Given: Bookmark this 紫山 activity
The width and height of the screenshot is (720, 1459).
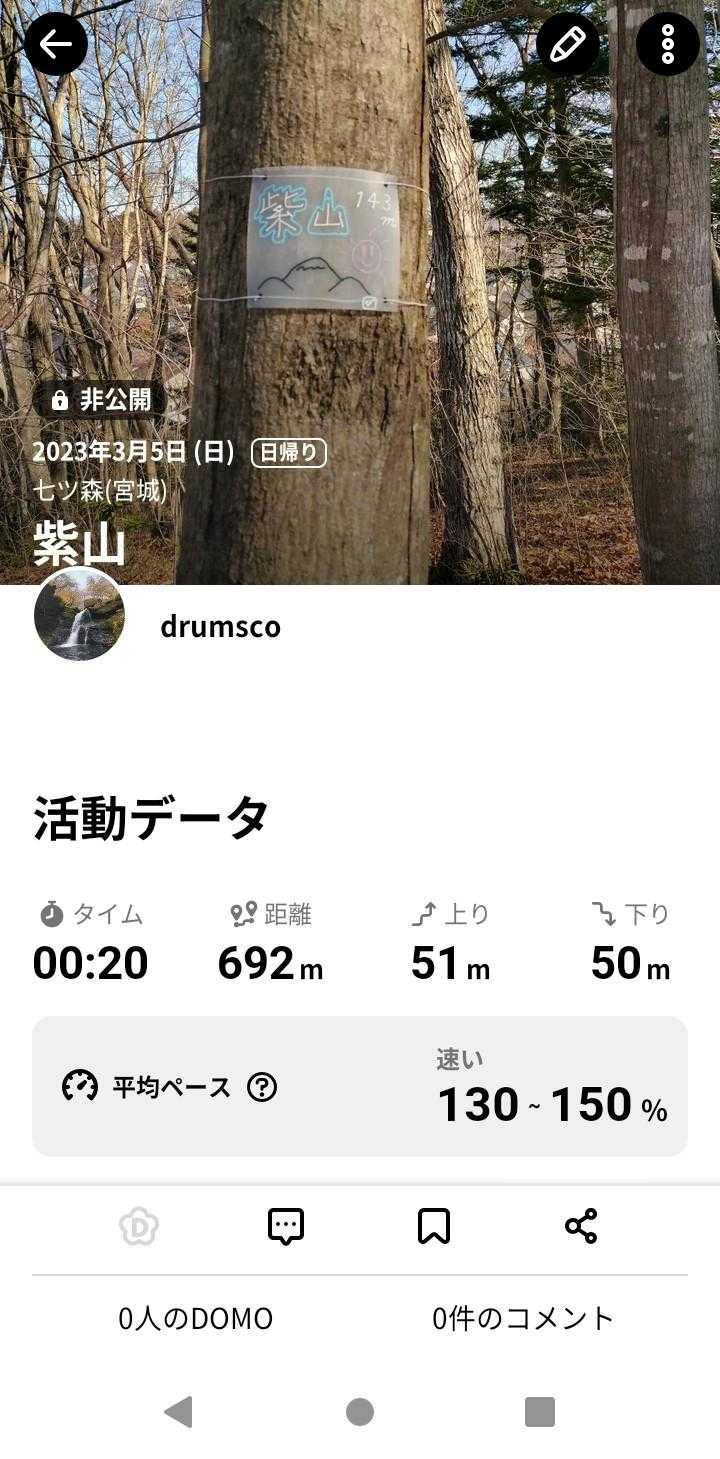Looking at the screenshot, I should point(434,1226).
